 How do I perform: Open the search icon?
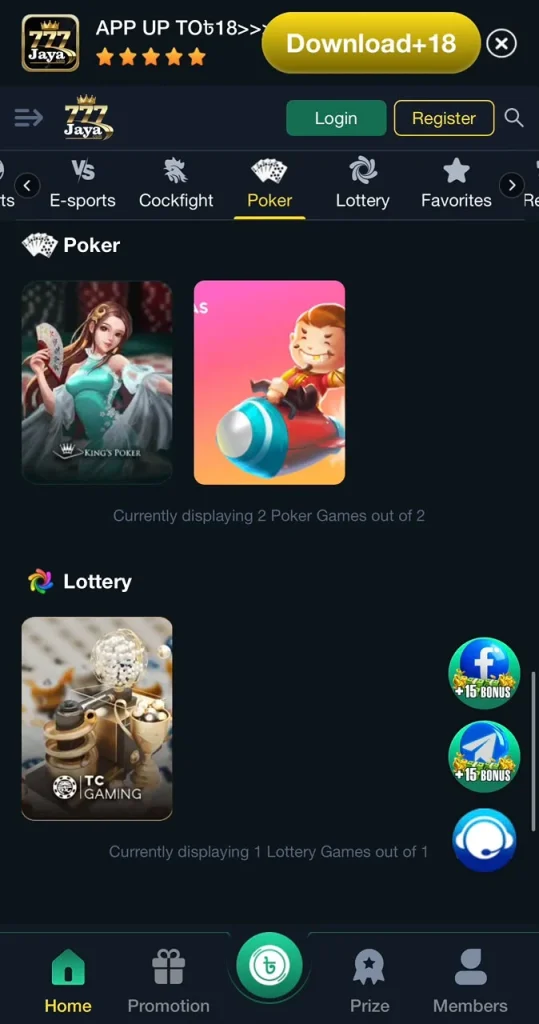point(514,118)
